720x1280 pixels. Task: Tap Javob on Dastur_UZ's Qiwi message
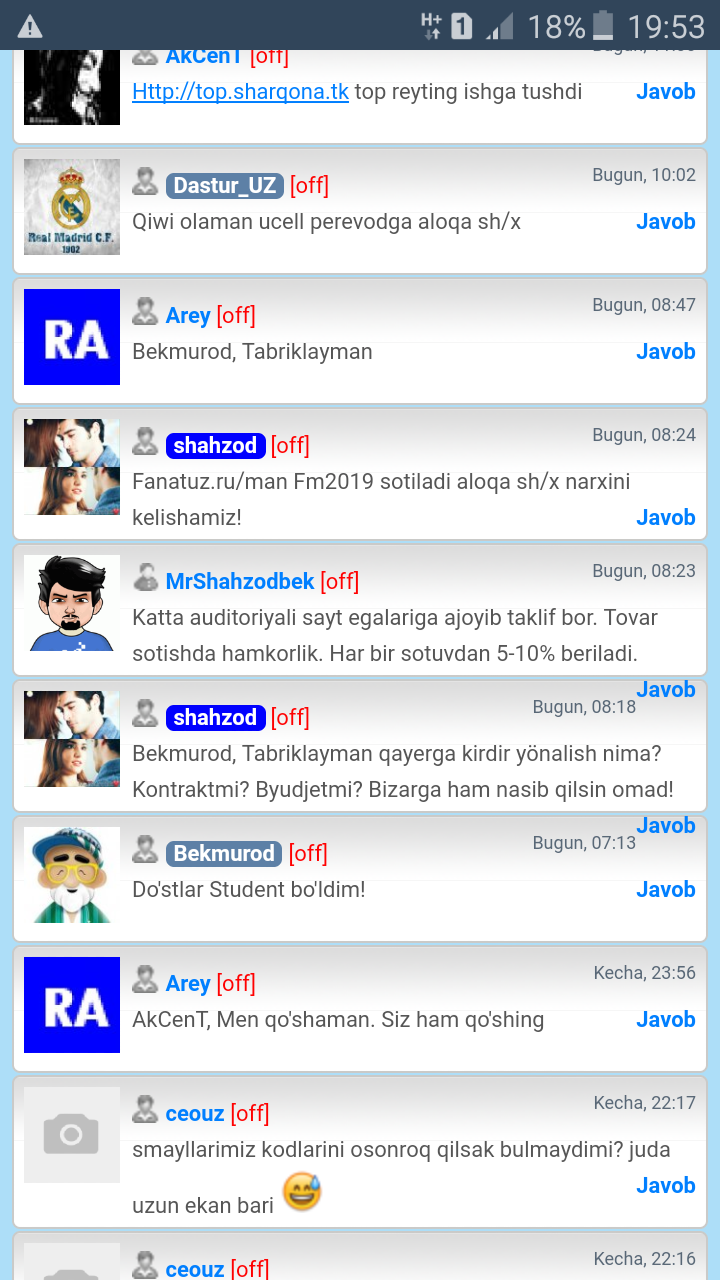(x=665, y=222)
